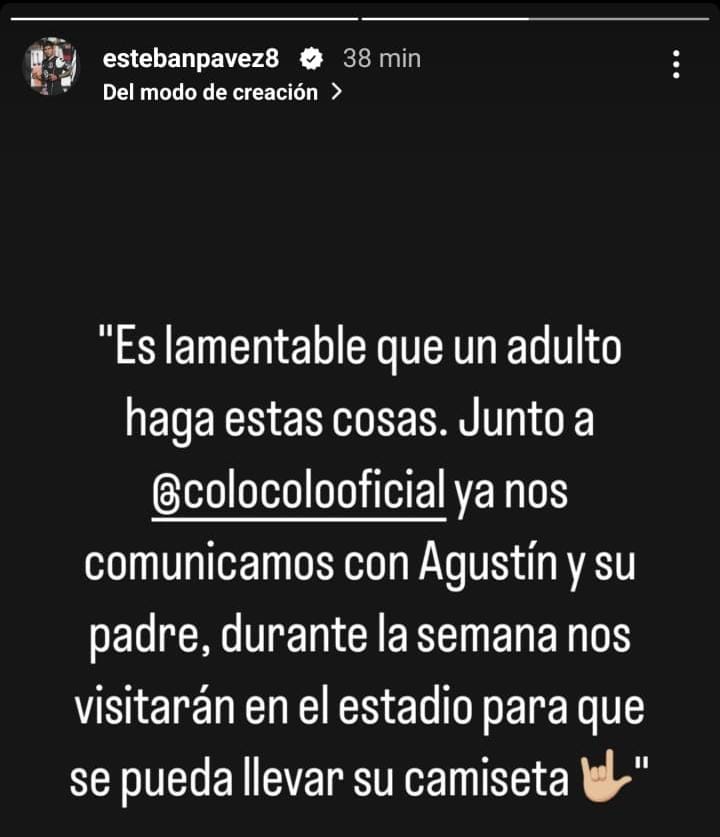The height and width of the screenshot is (837, 720).
Task: Open the @colocolooficial mention
Action: coord(297,490)
